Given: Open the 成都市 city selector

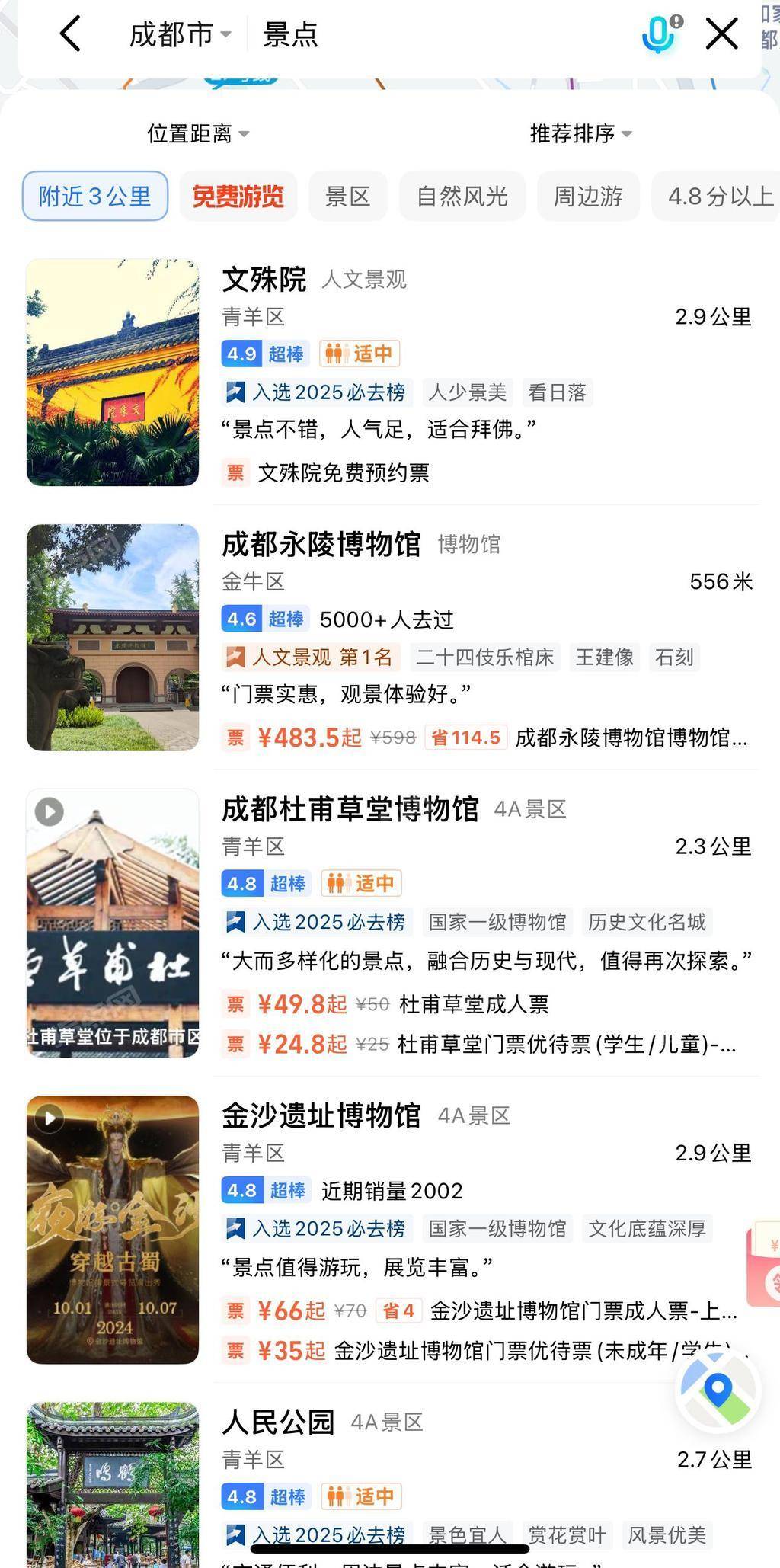Looking at the screenshot, I should tap(180, 34).
